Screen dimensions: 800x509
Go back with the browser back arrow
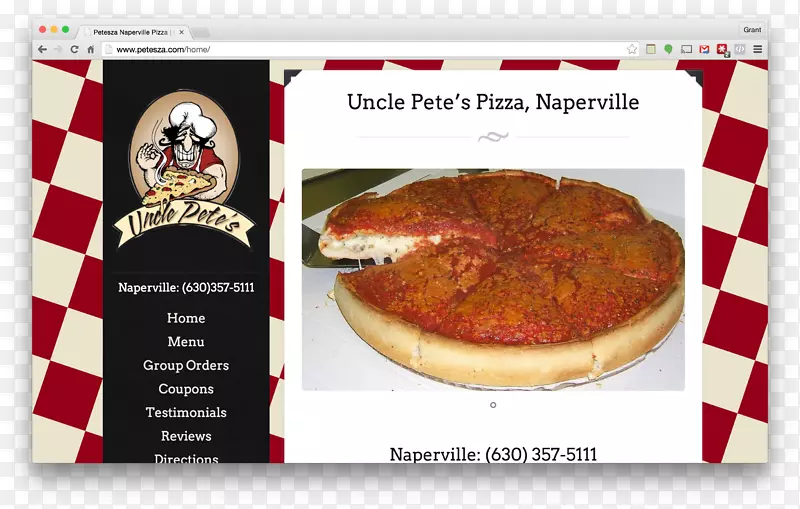pos(42,49)
